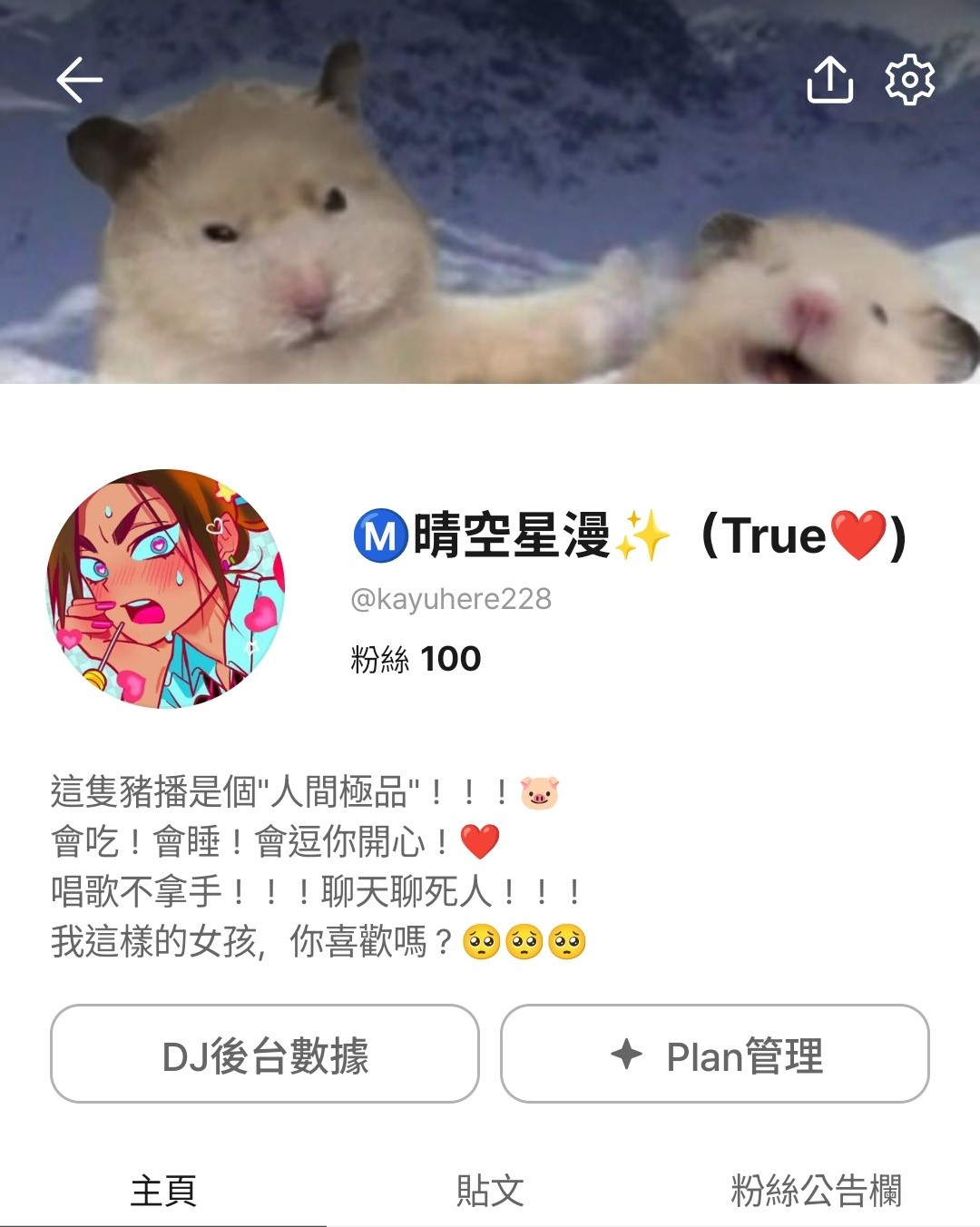Switch to the 主頁 tab
The image size is (980, 1227).
pyautogui.click(x=163, y=1190)
